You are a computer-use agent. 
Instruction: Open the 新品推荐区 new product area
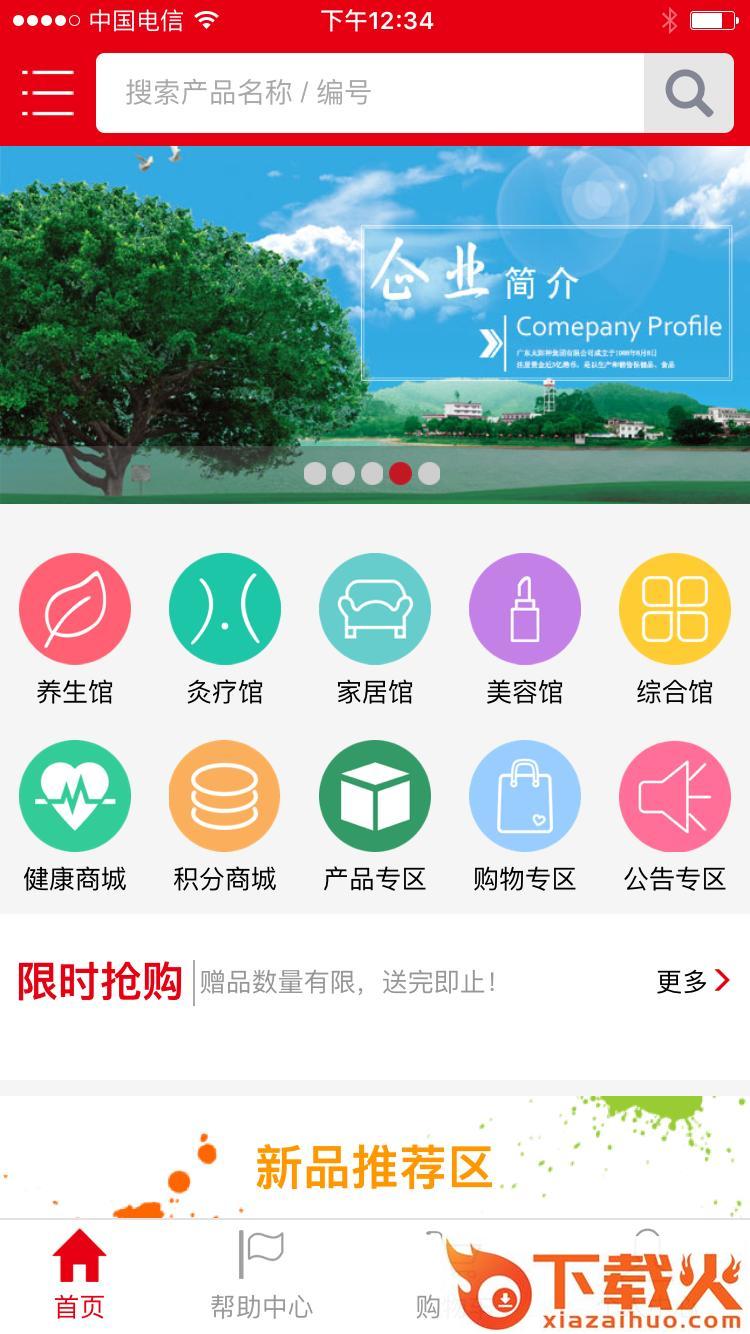point(374,1166)
